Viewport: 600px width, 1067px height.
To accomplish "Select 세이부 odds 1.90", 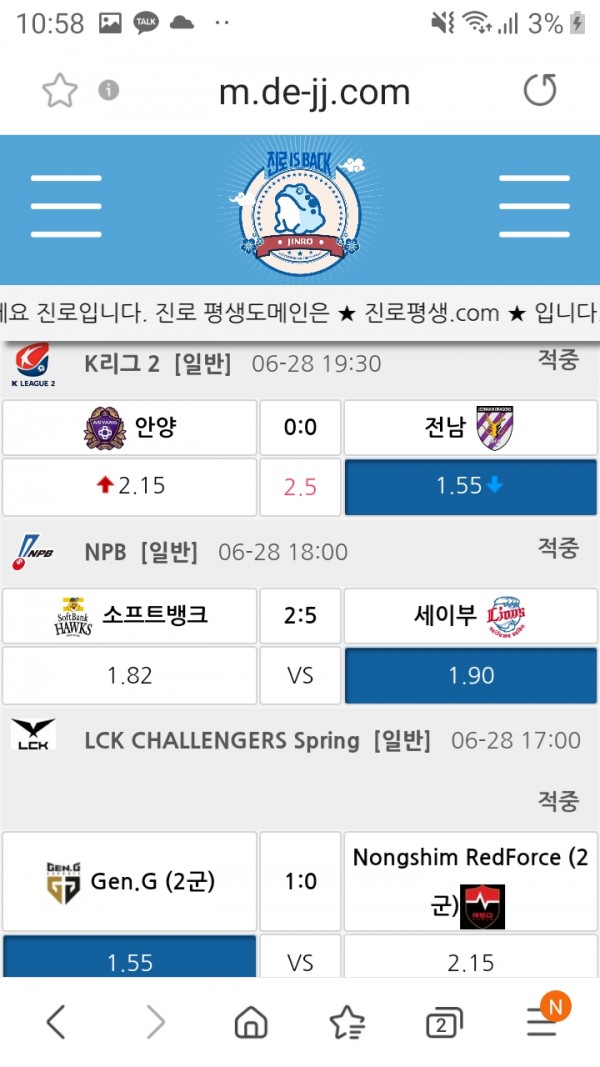I will 471,675.
